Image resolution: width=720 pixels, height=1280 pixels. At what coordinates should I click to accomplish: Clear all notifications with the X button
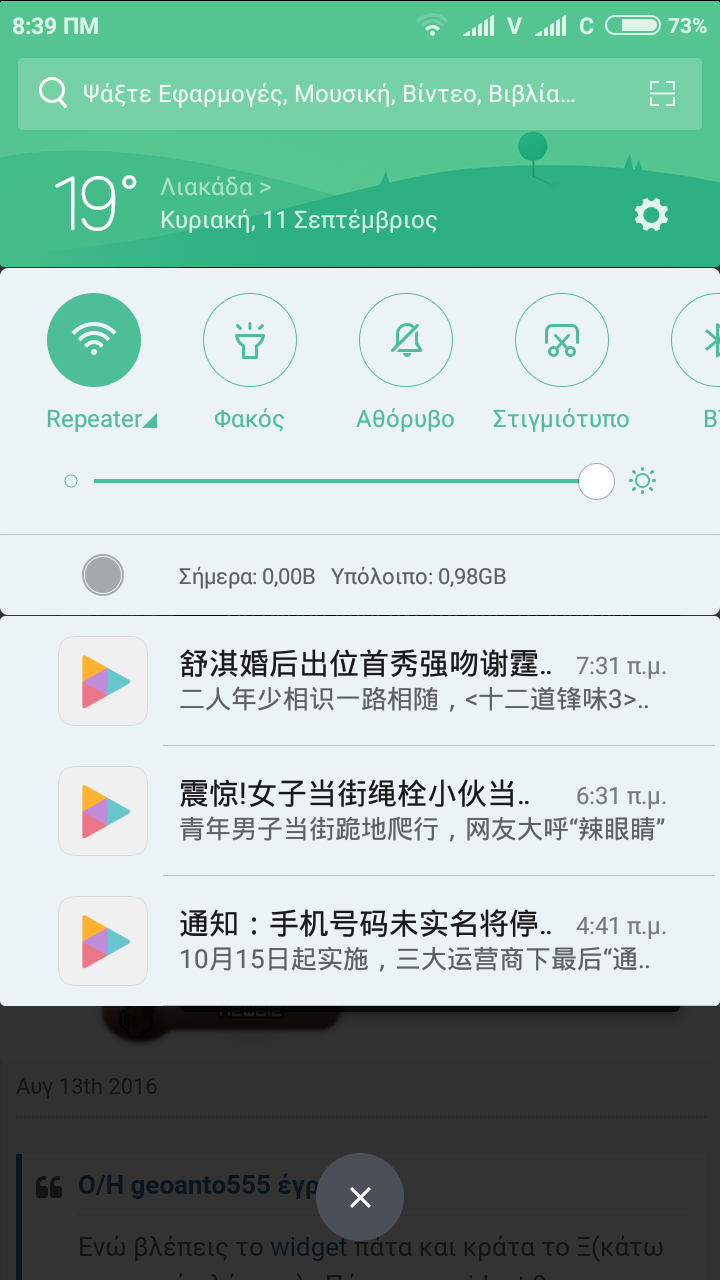point(360,1197)
